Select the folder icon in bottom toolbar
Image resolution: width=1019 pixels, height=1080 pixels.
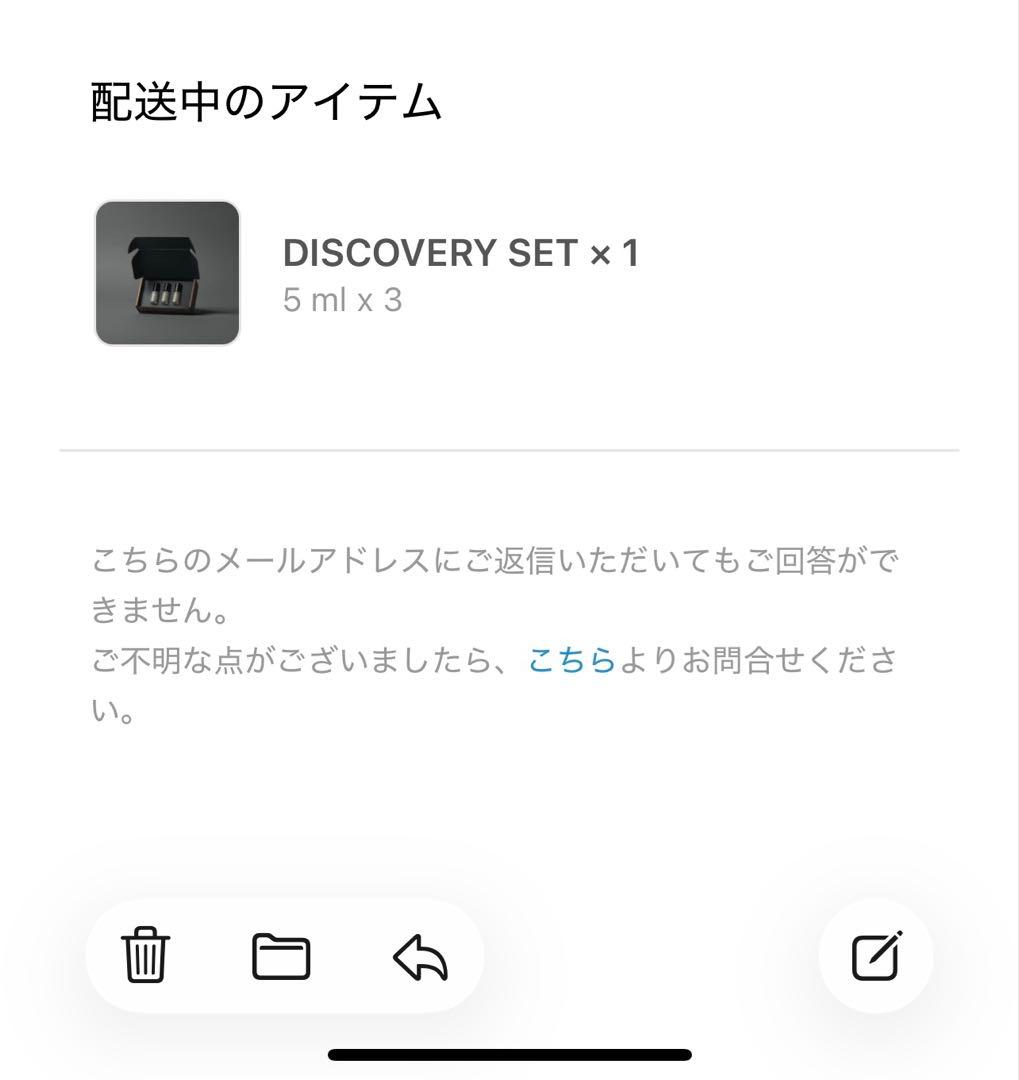281,956
